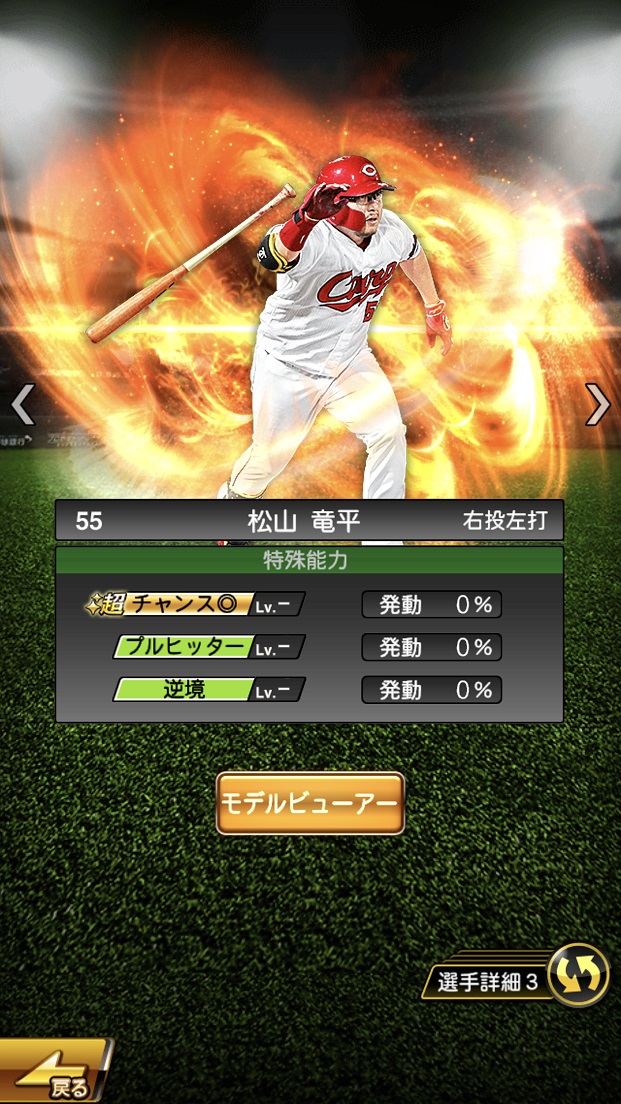Select the 超チャンス◎ special ability
This screenshot has height=1104, width=621.
[195, 604]
